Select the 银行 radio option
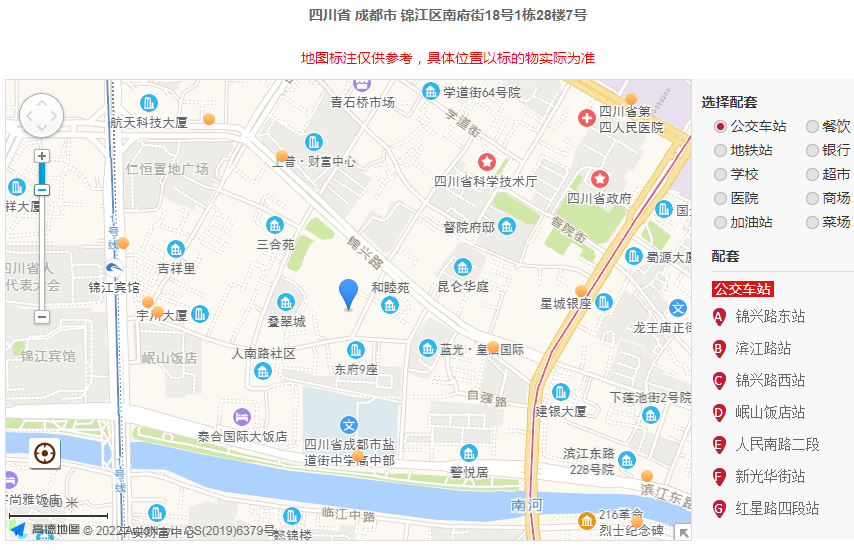Viewport: 854px width, 550px height. pyautogui.click(x=813, y=150)
